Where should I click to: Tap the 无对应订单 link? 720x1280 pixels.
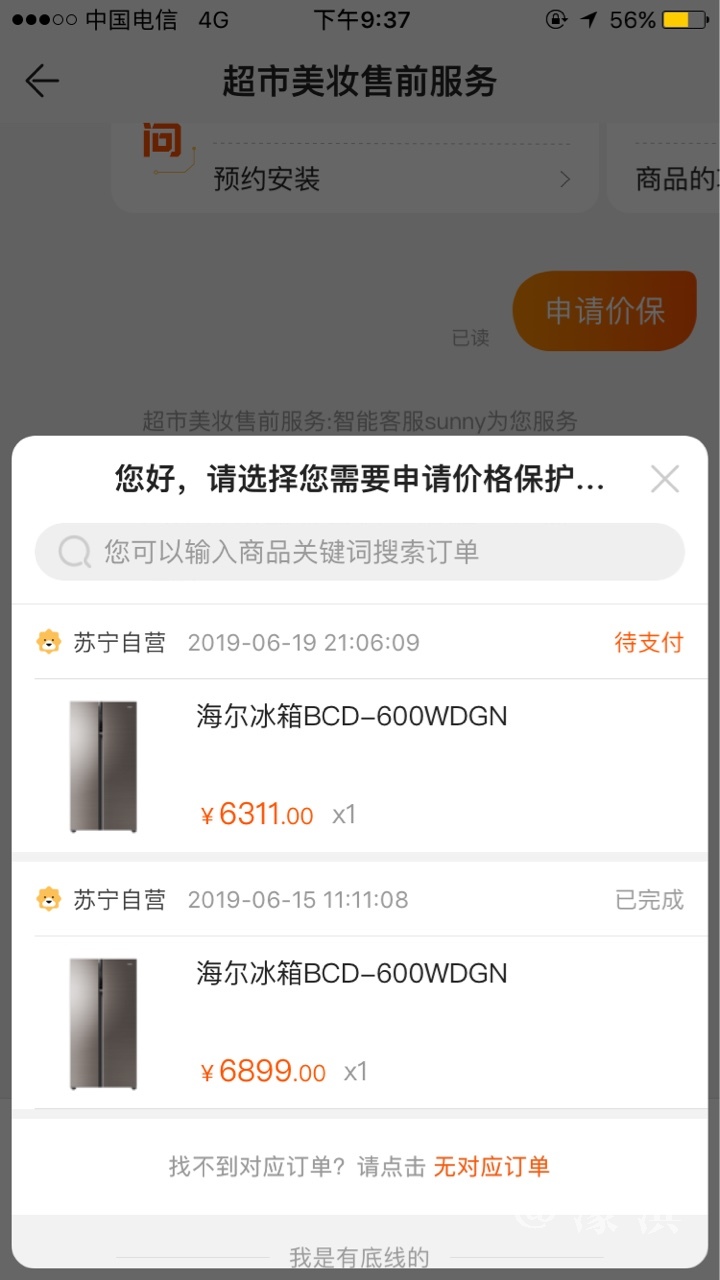(x=491, y=1166)
